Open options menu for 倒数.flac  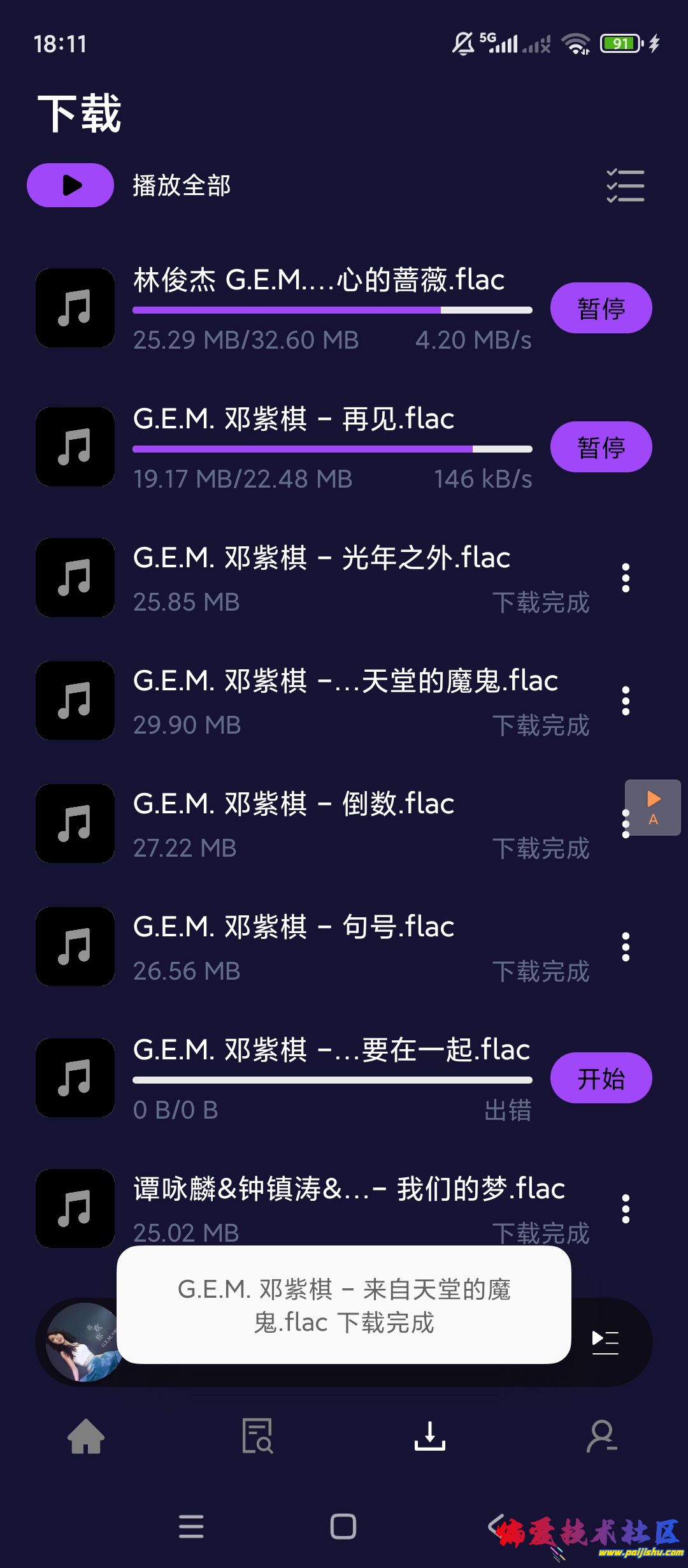coord(625,824)
